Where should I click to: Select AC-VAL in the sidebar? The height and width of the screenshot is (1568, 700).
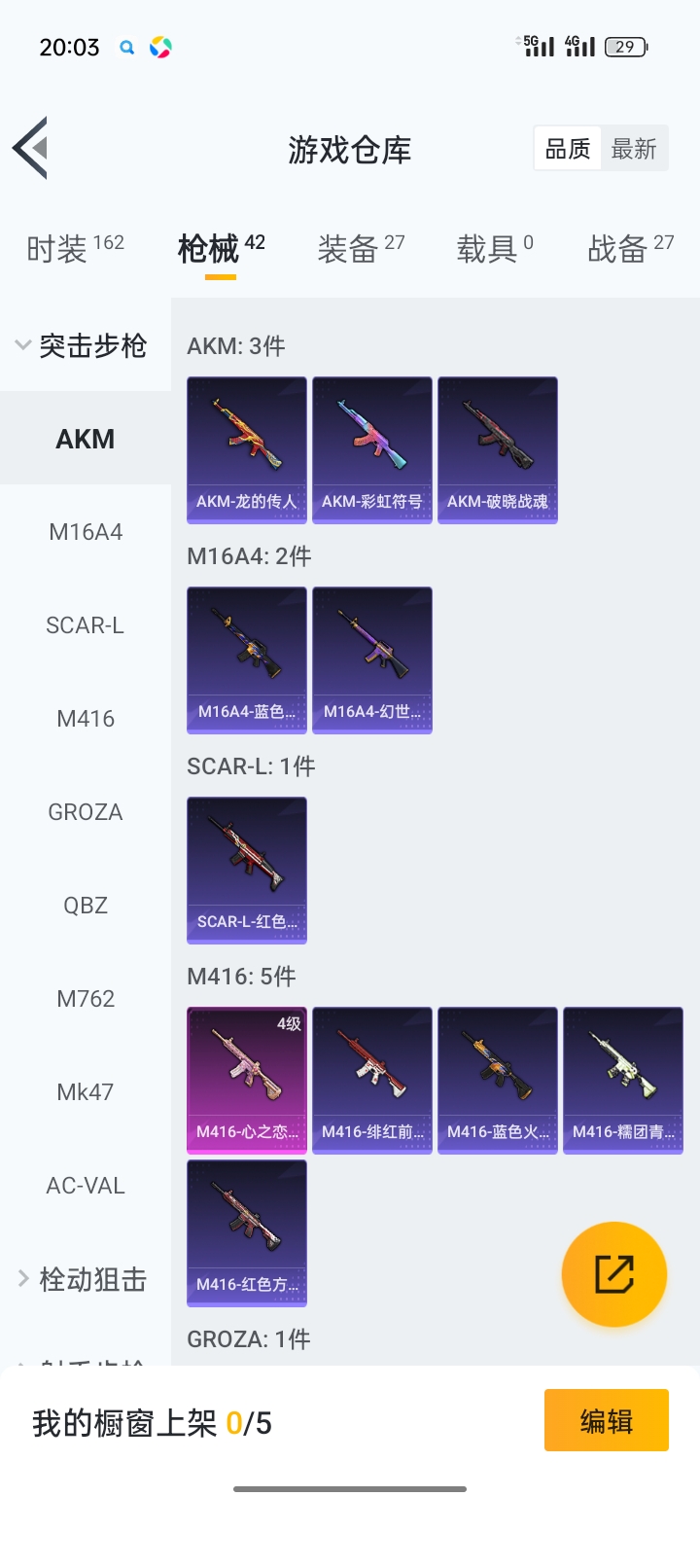(86, 1186)
